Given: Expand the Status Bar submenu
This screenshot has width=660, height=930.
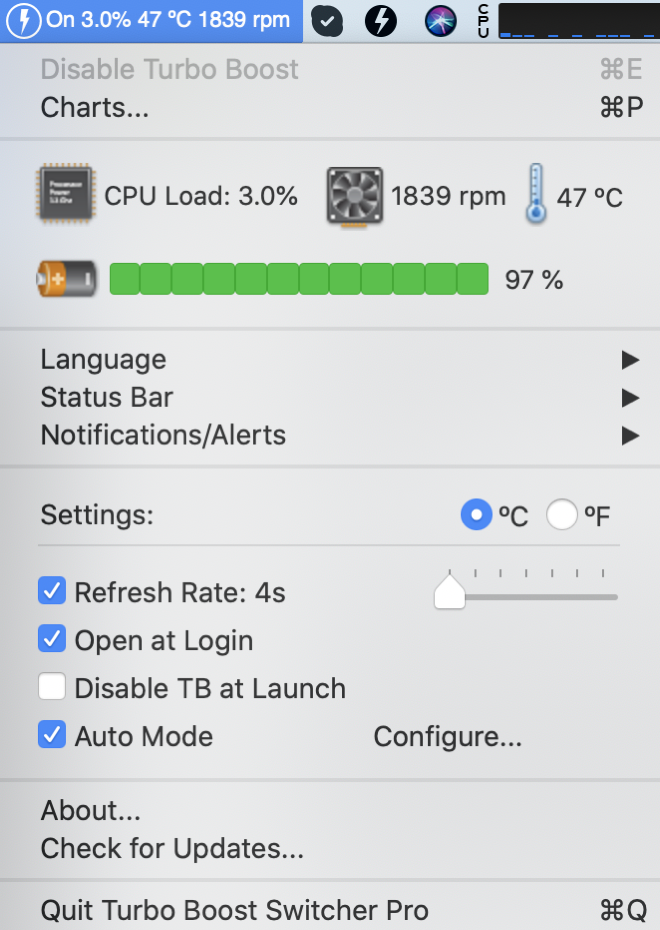Looking at the screenshot, I should [107, 397].
